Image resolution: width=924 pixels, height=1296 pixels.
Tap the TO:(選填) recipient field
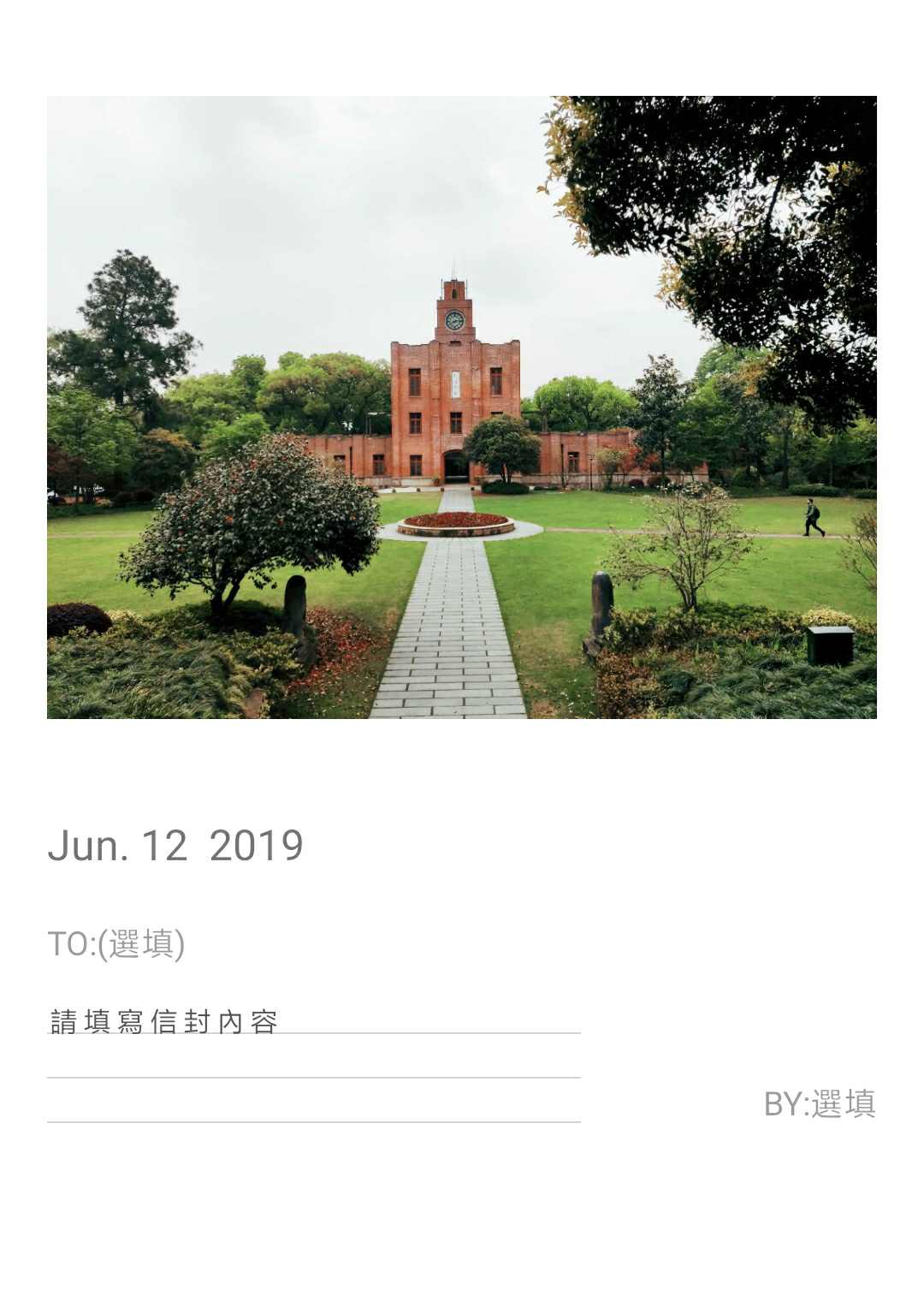(x=116, y=943)
